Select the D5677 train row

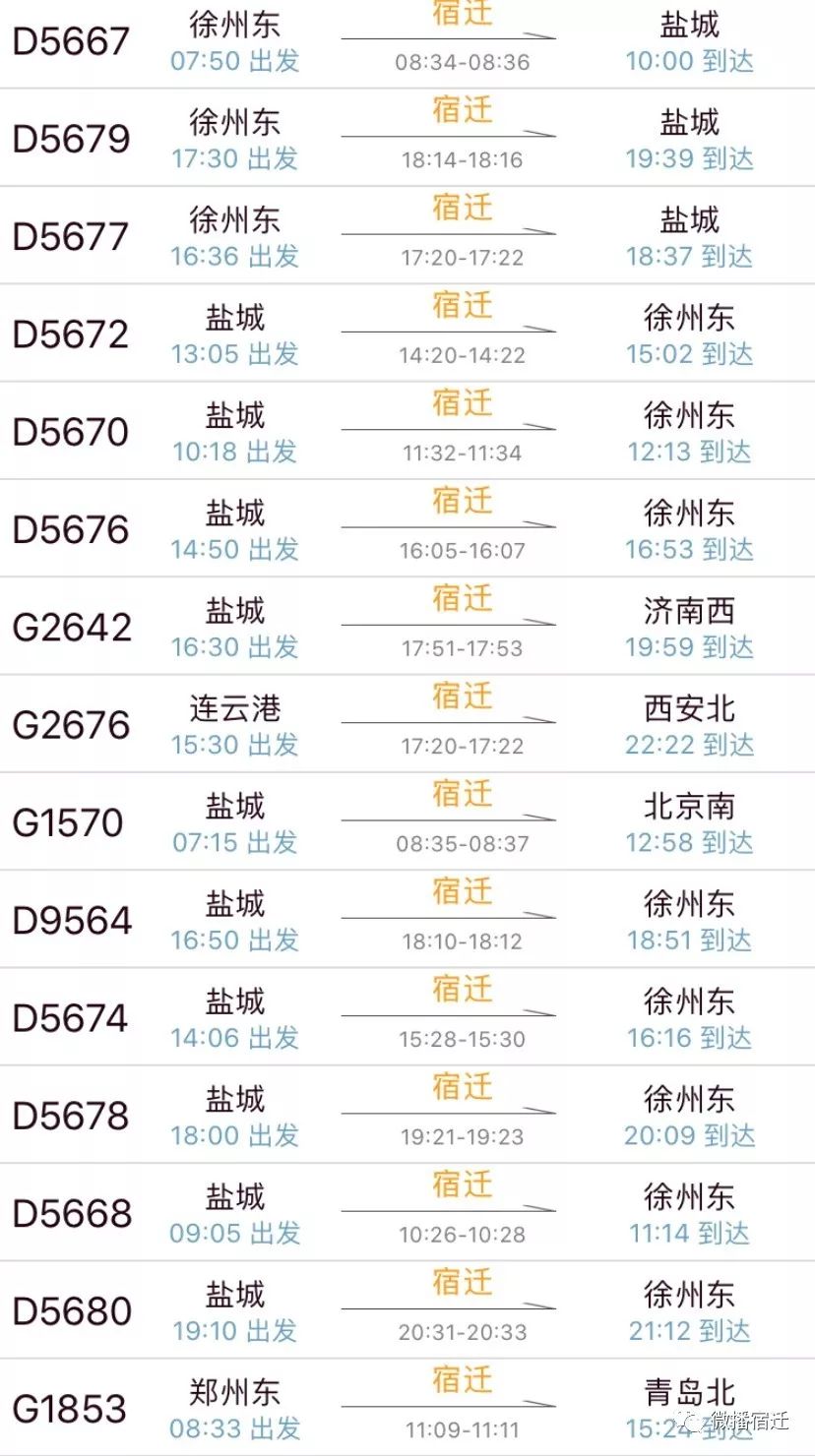point(407,235)
